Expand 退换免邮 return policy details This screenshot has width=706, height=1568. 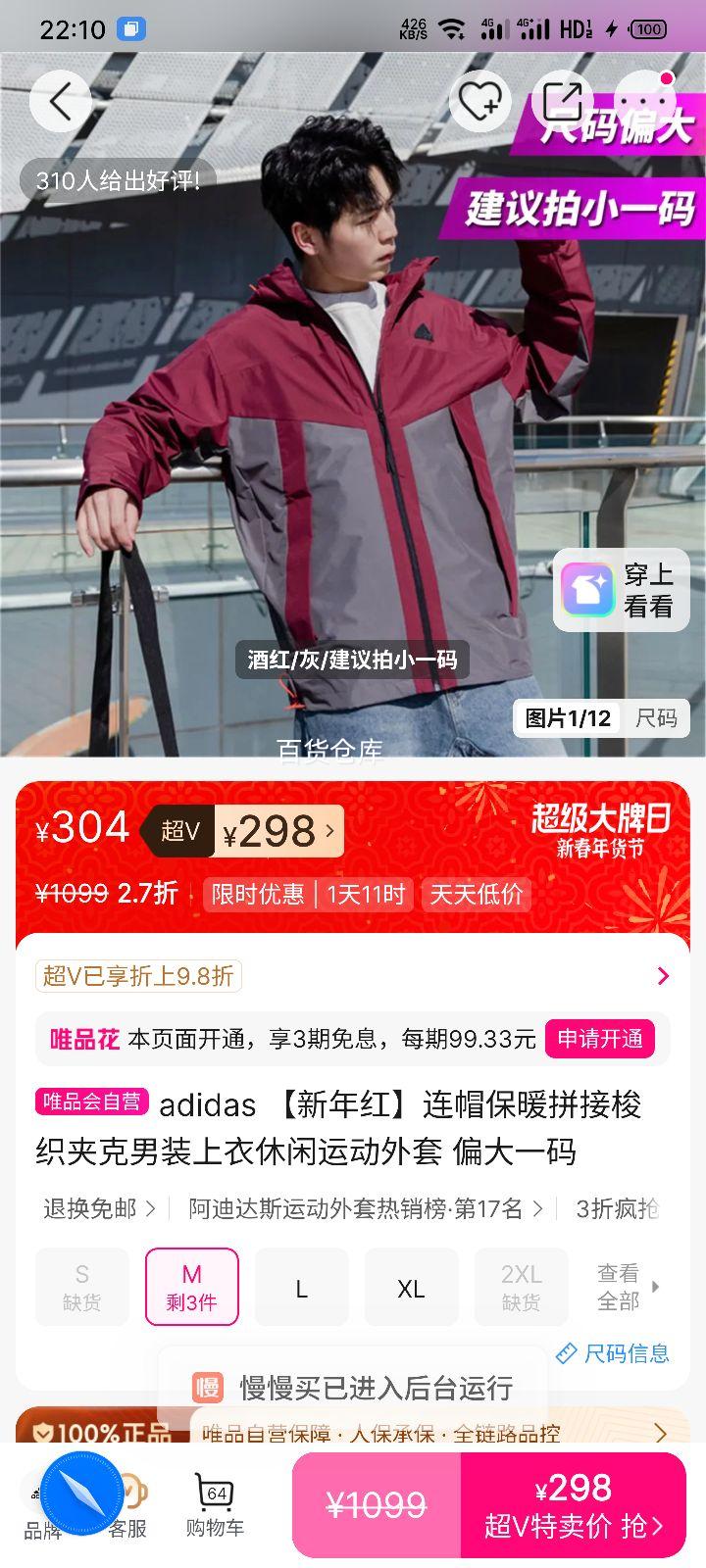[x=93, y=1209]
